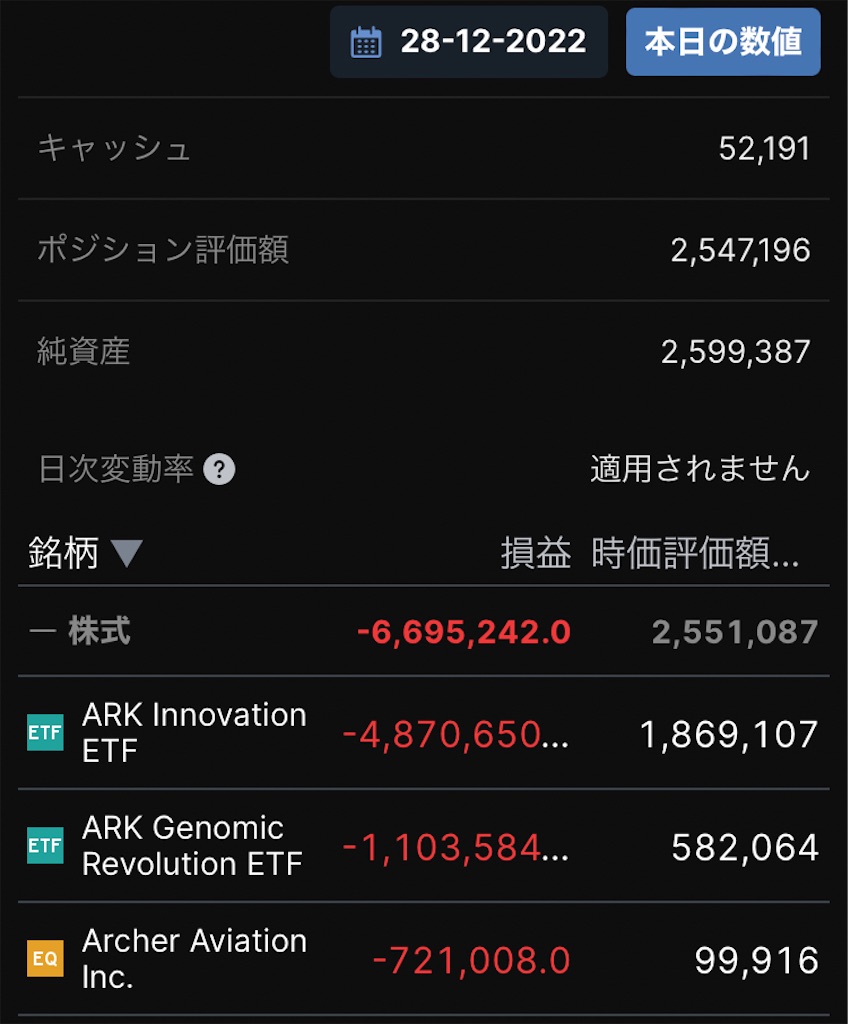Open ARK Innovation ETF position details

click(195, 733)
